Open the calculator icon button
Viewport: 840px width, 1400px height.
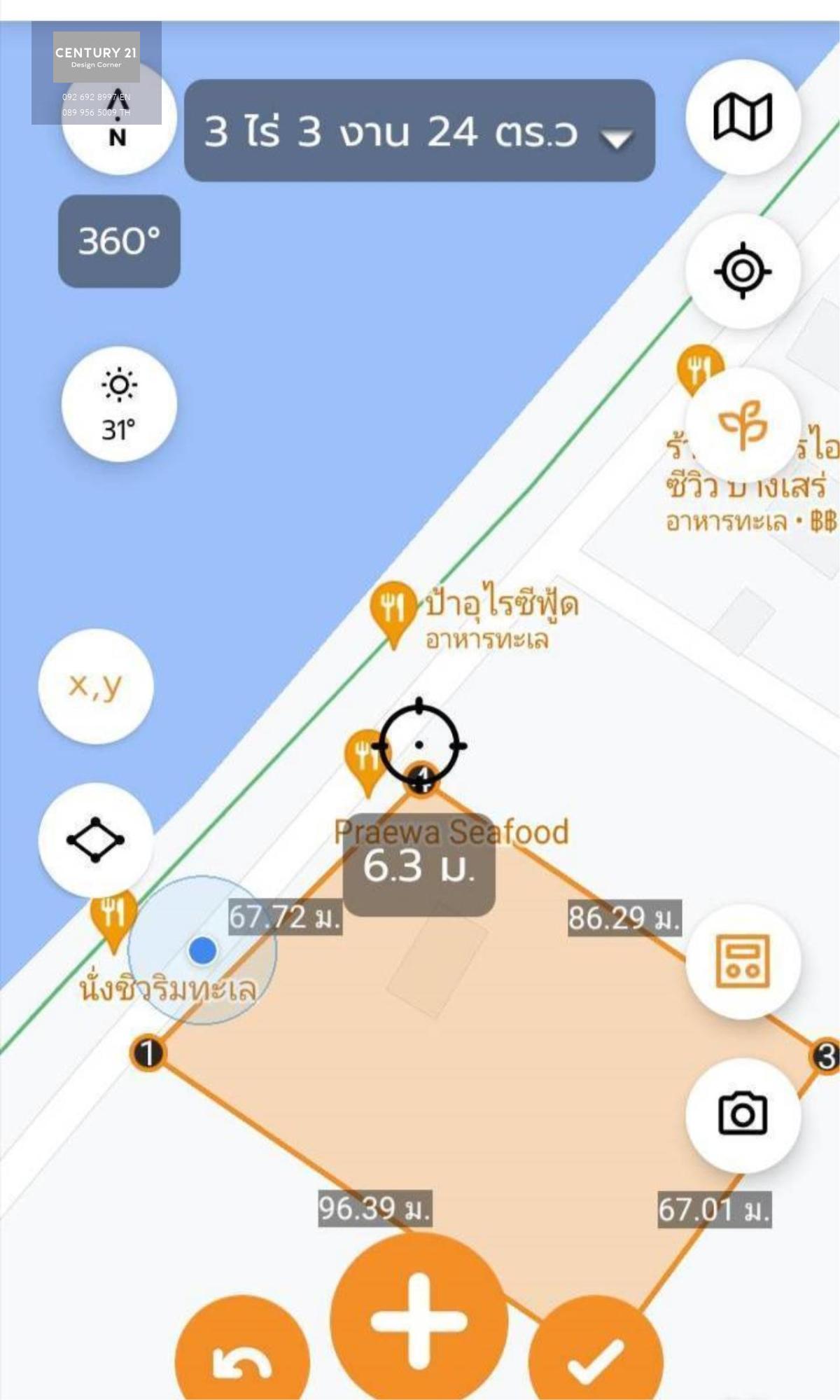(x=743, y=961)
